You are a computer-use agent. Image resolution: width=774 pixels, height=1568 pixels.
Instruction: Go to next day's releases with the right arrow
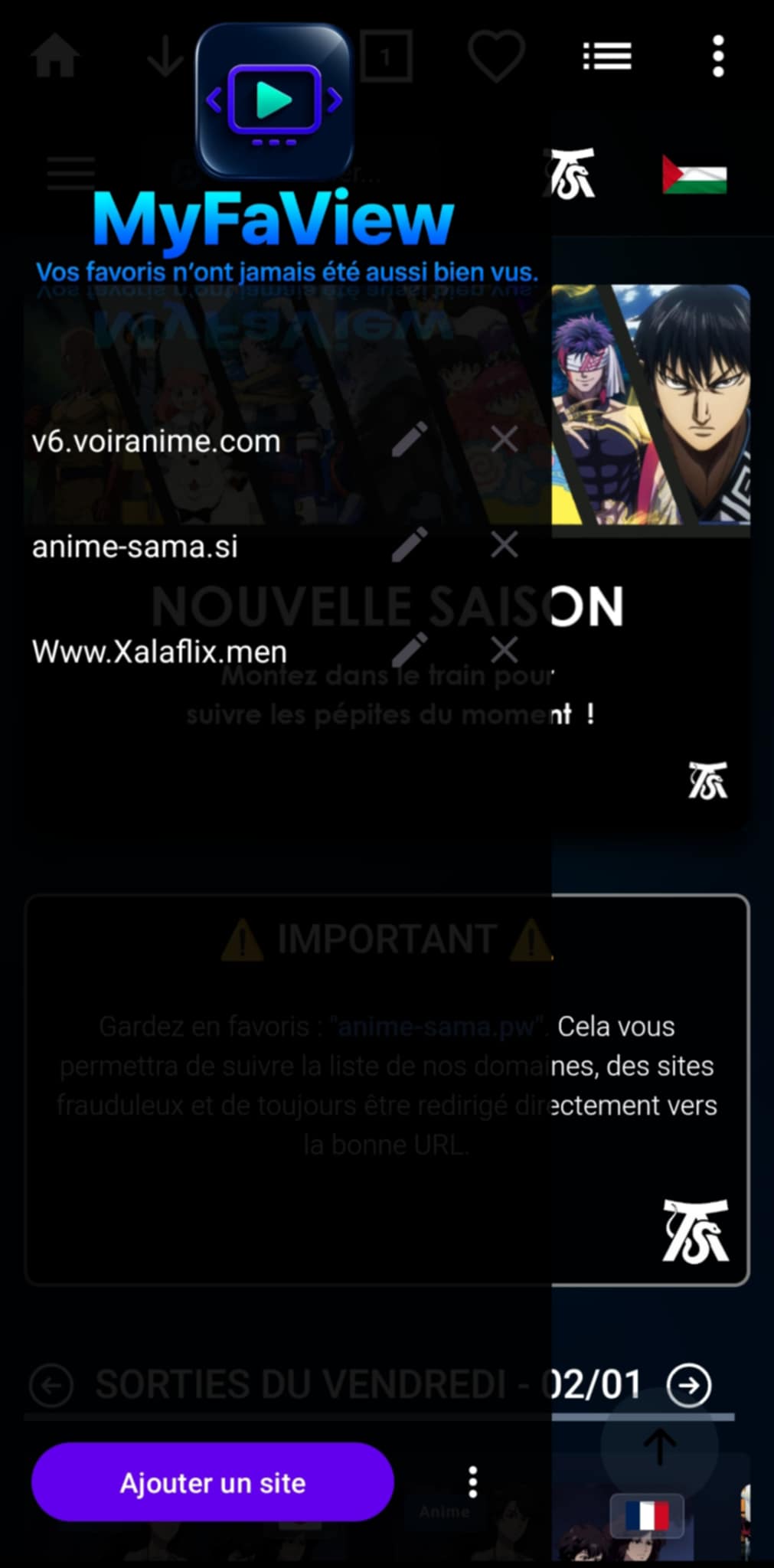(689, 1384)
